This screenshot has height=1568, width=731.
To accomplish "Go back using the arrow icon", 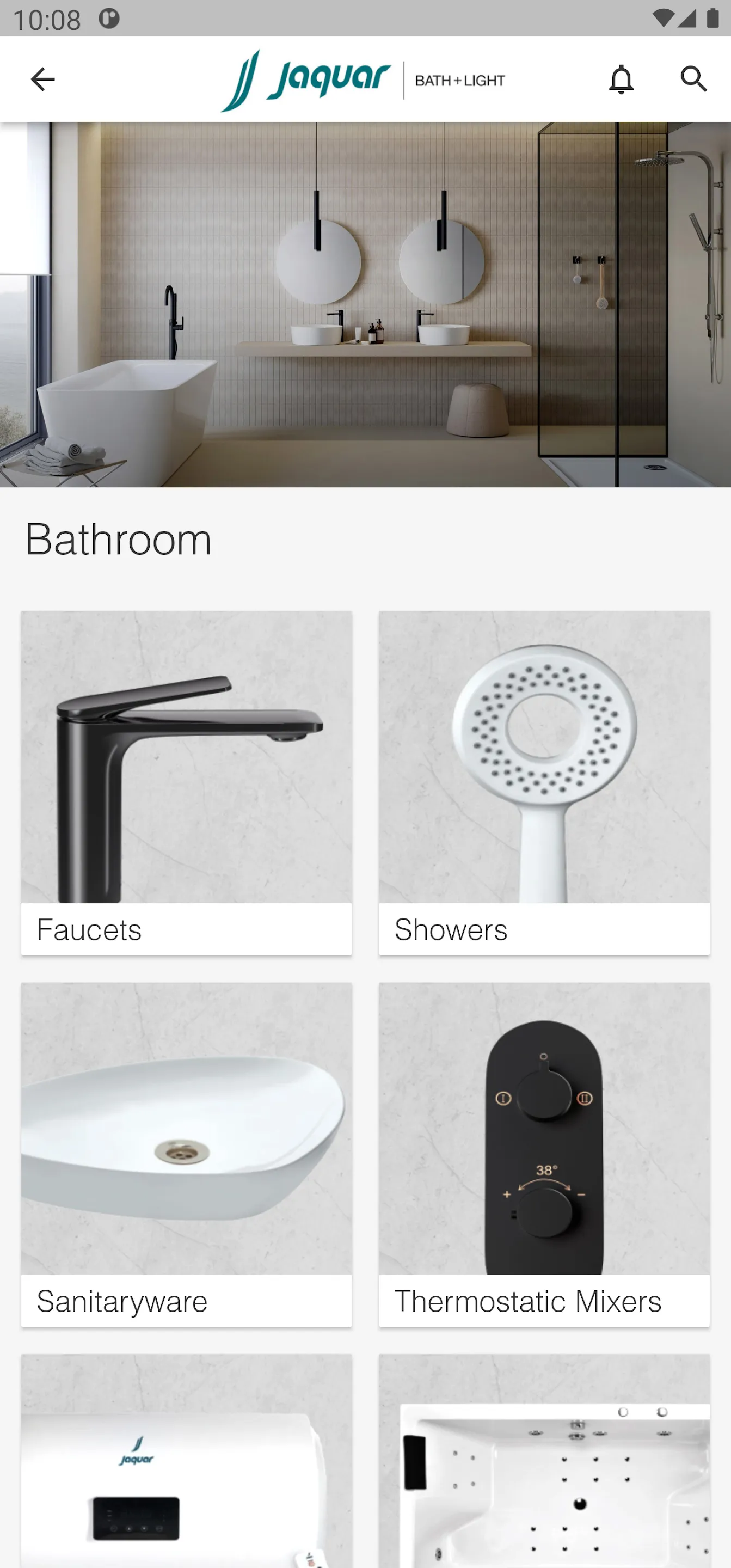I will click(42, 79).
